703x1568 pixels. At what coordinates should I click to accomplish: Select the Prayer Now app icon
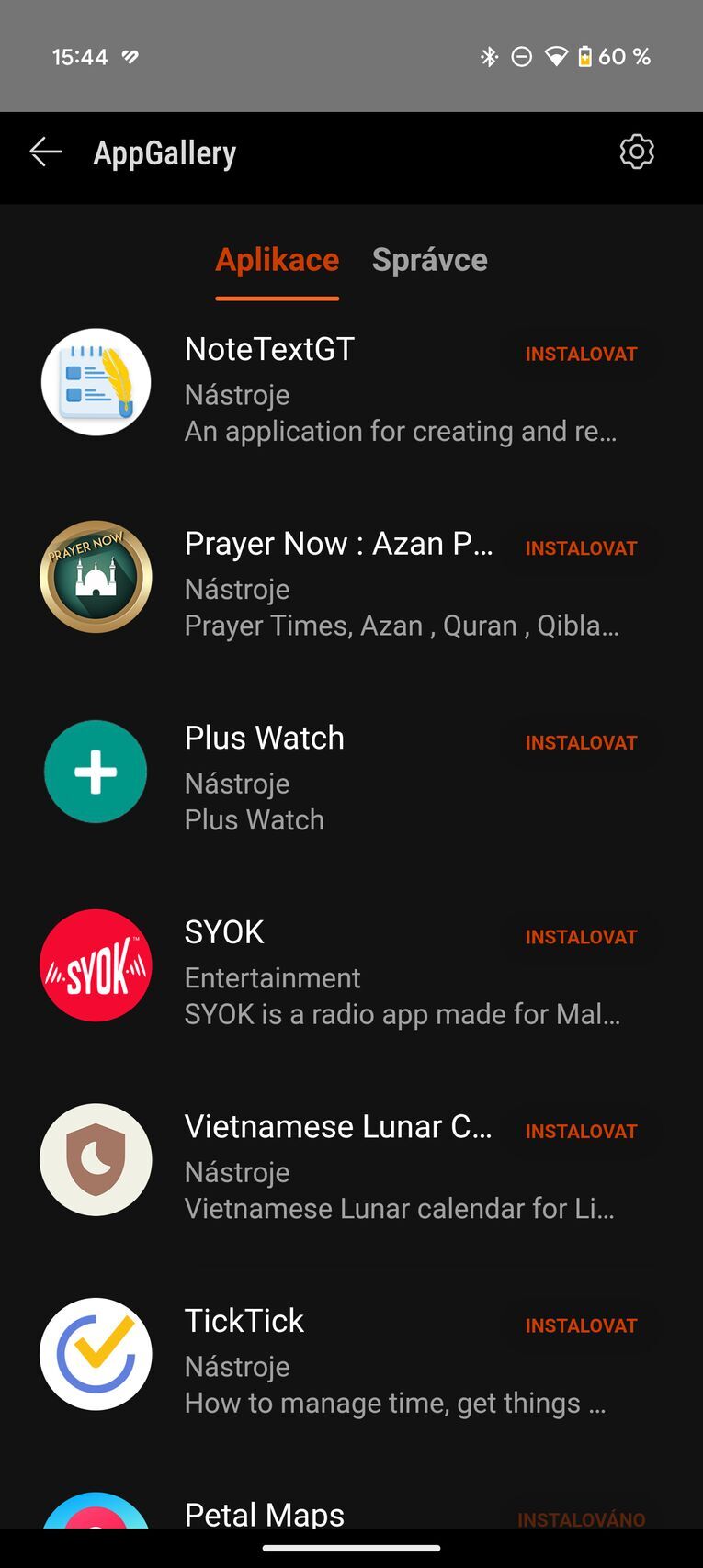click(96, 576)
